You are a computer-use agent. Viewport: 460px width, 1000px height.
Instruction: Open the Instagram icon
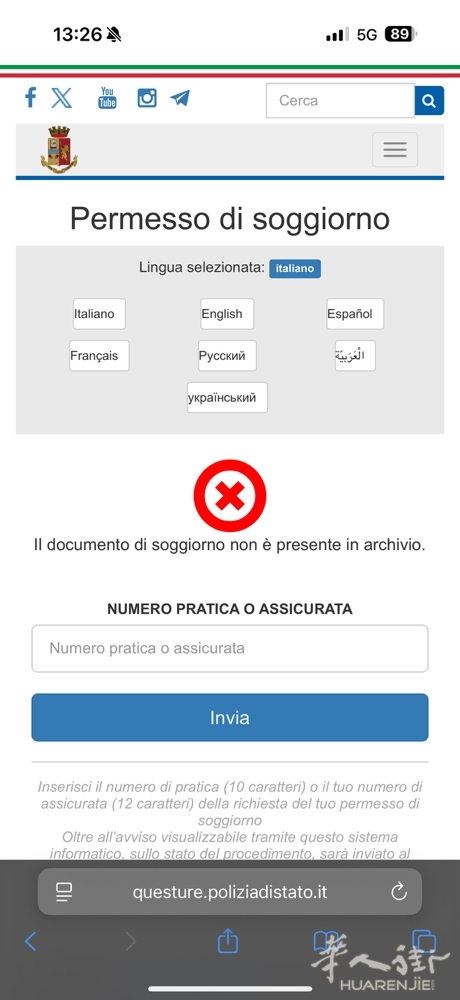pyautogui.click(x=147, y=98)
